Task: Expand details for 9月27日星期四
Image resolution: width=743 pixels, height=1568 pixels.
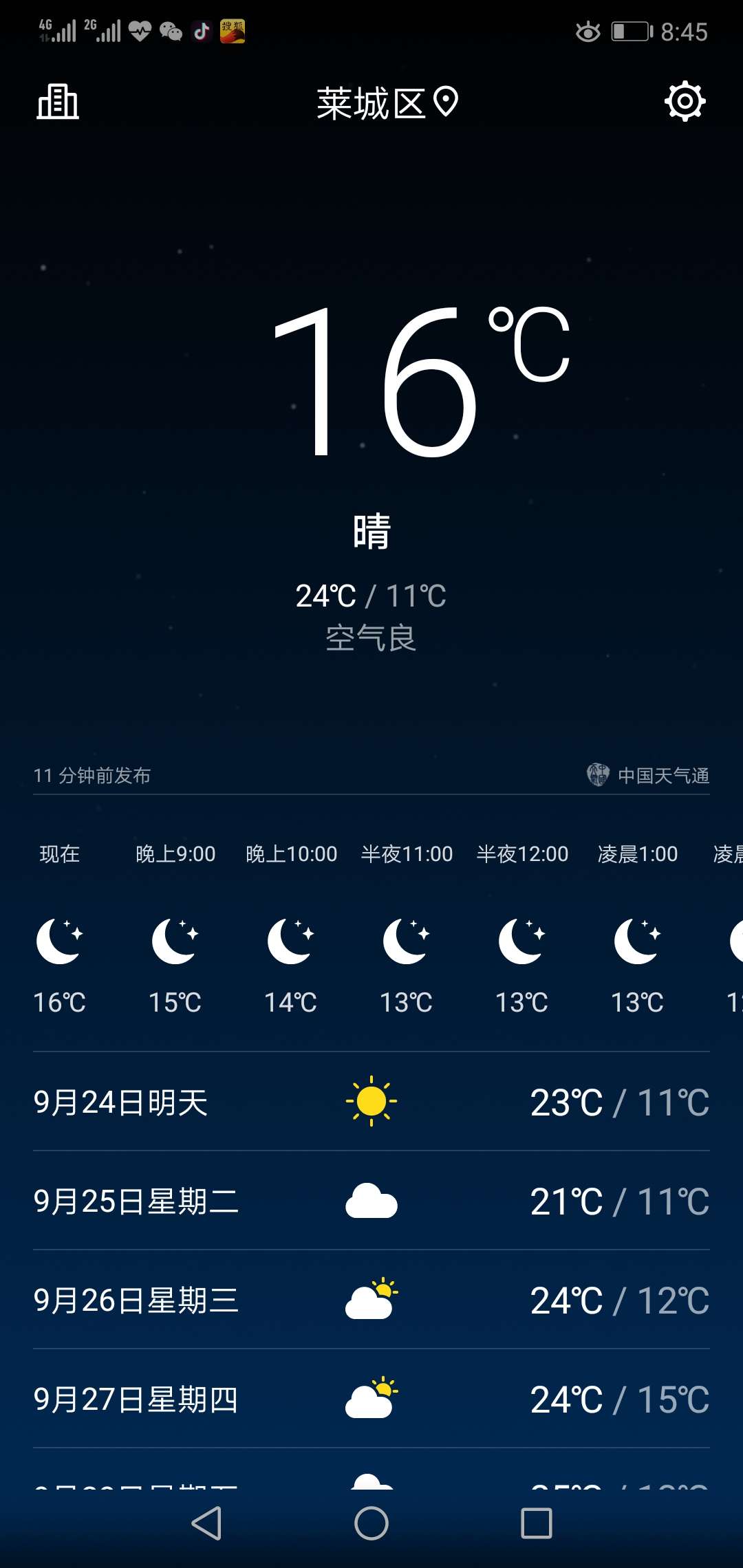Action: [x=371, y=1397]
